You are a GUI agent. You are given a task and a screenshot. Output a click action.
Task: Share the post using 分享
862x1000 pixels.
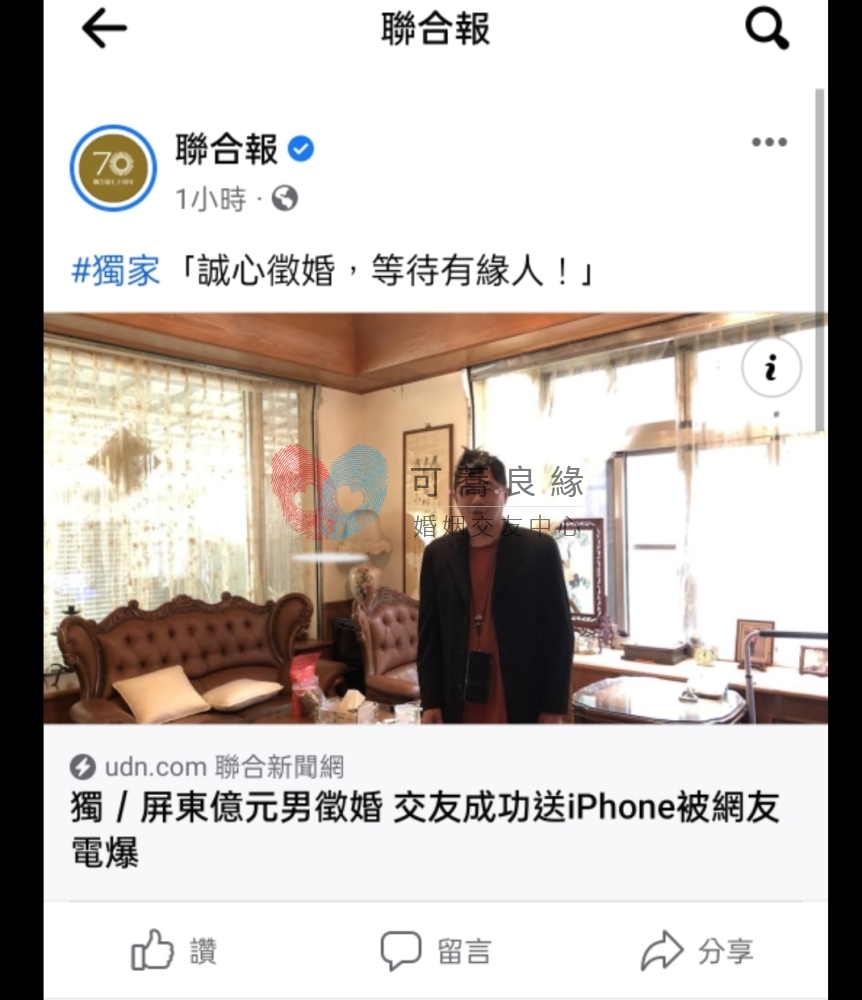click(697, 951)
